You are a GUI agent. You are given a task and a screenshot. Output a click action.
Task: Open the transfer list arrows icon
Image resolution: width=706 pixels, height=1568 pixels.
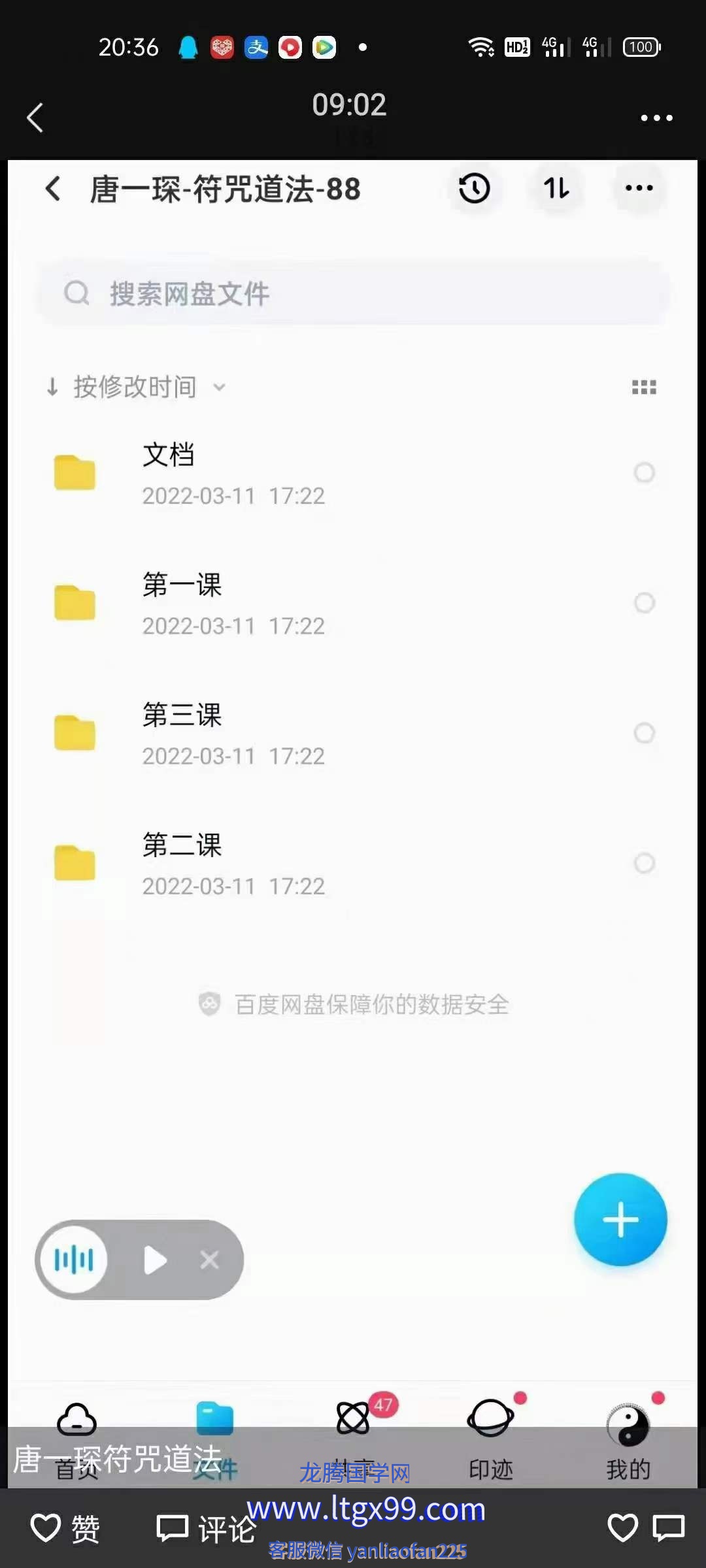tap(556, 189)
